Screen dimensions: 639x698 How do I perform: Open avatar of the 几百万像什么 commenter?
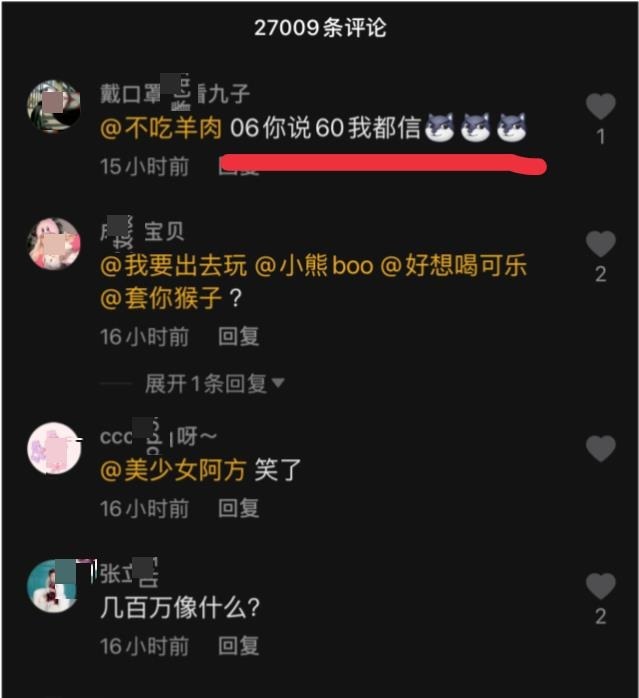click(54, 586)
